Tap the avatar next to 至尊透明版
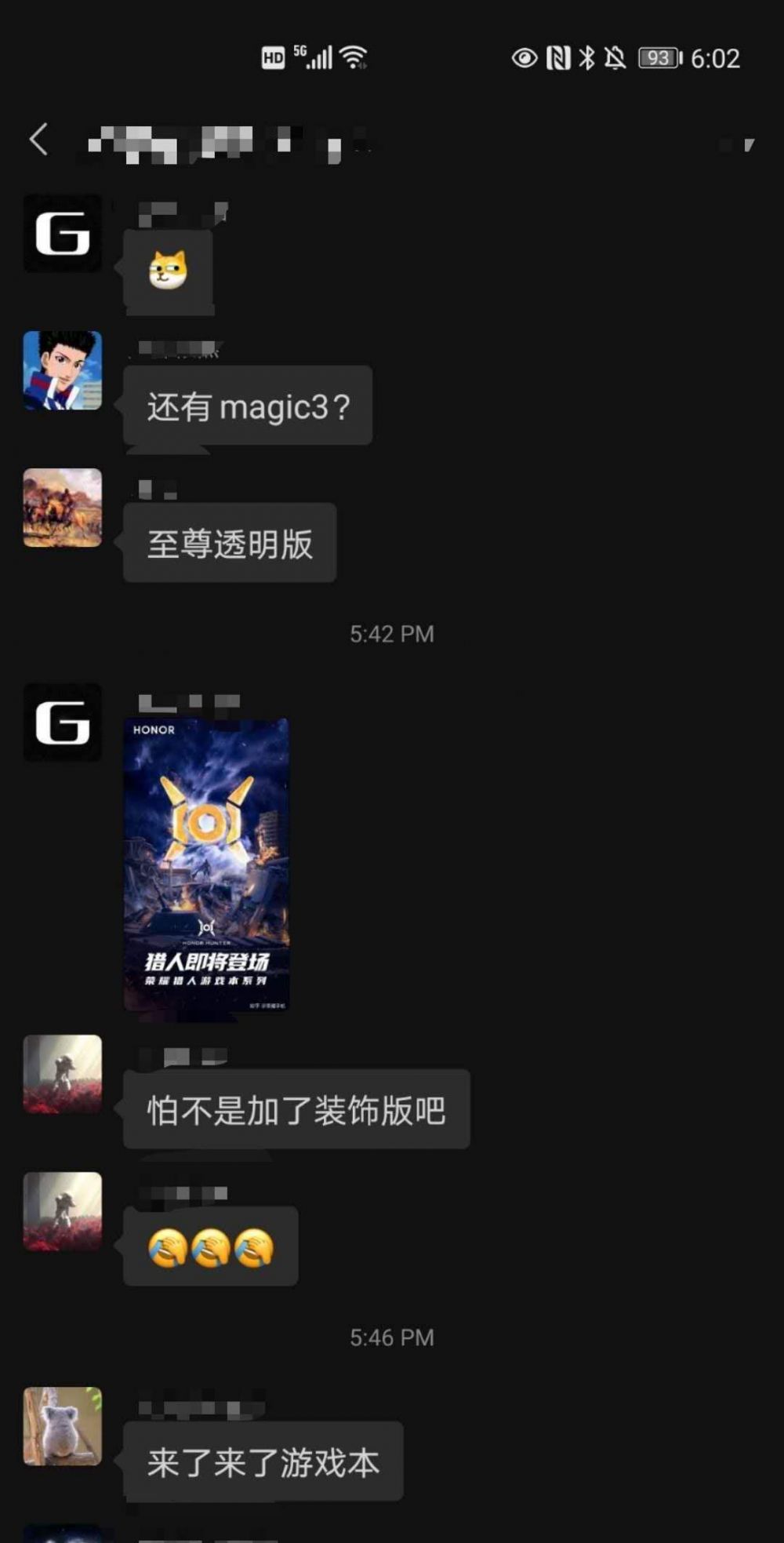 [x=63, y=508]
